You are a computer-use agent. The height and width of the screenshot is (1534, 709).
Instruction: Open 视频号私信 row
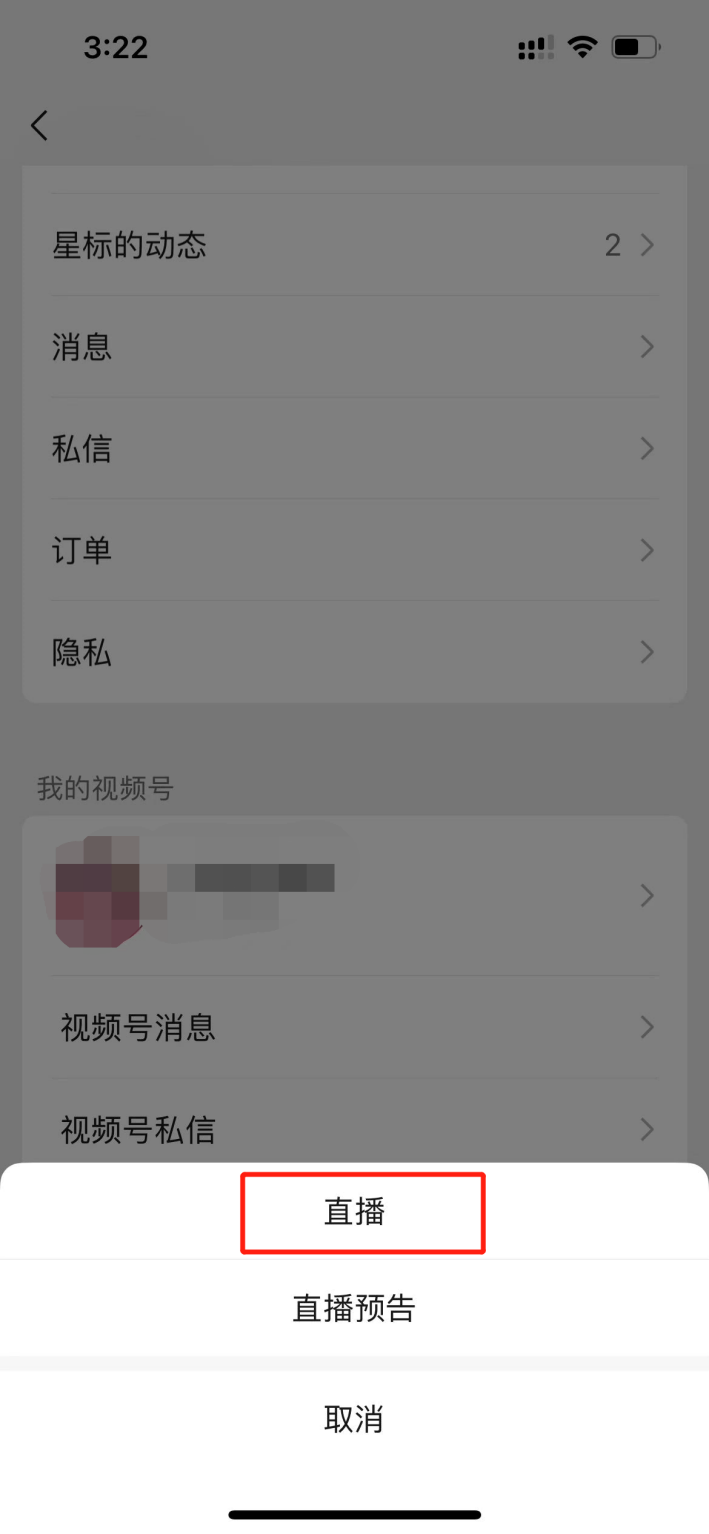(x=354, y=1128)
